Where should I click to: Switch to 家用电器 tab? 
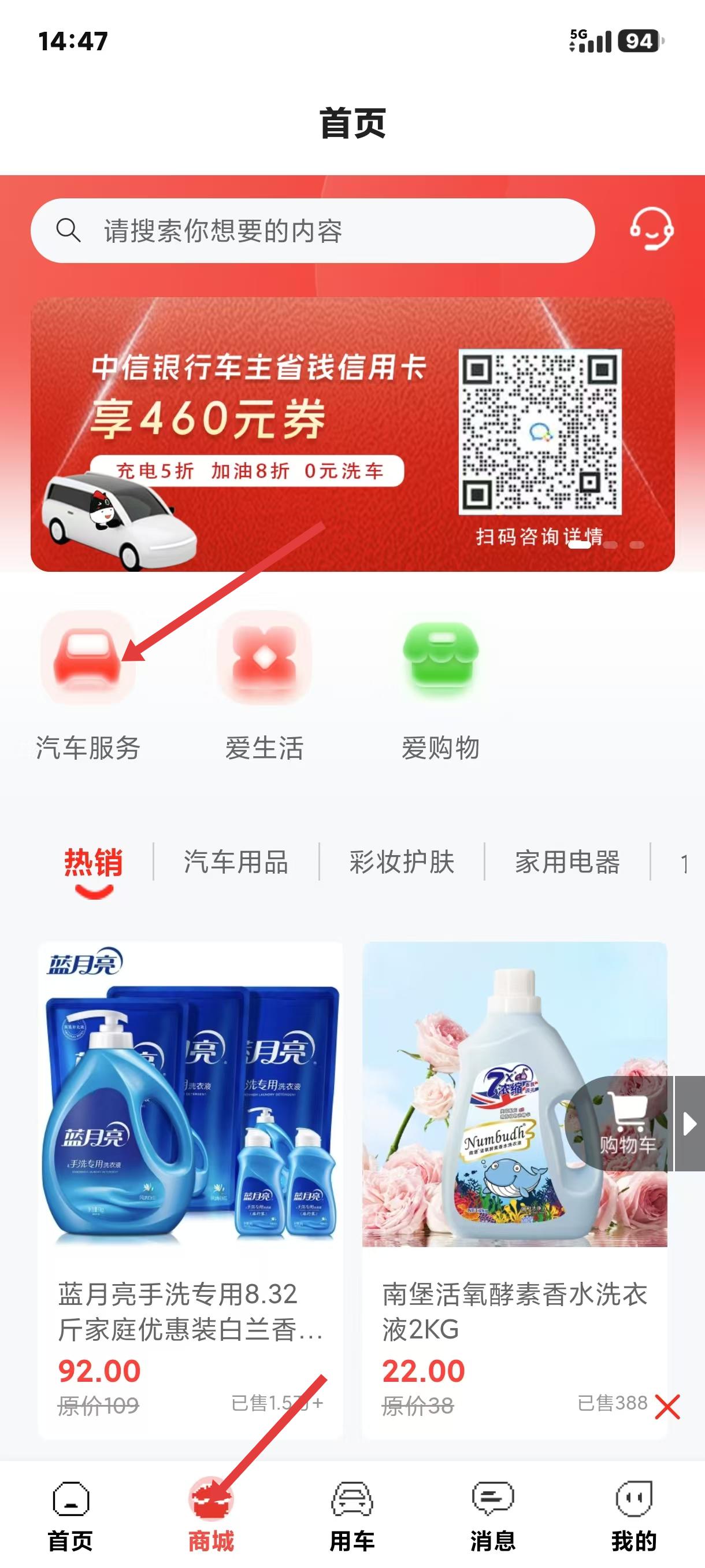pyautogui.click(x=567, y=863)
